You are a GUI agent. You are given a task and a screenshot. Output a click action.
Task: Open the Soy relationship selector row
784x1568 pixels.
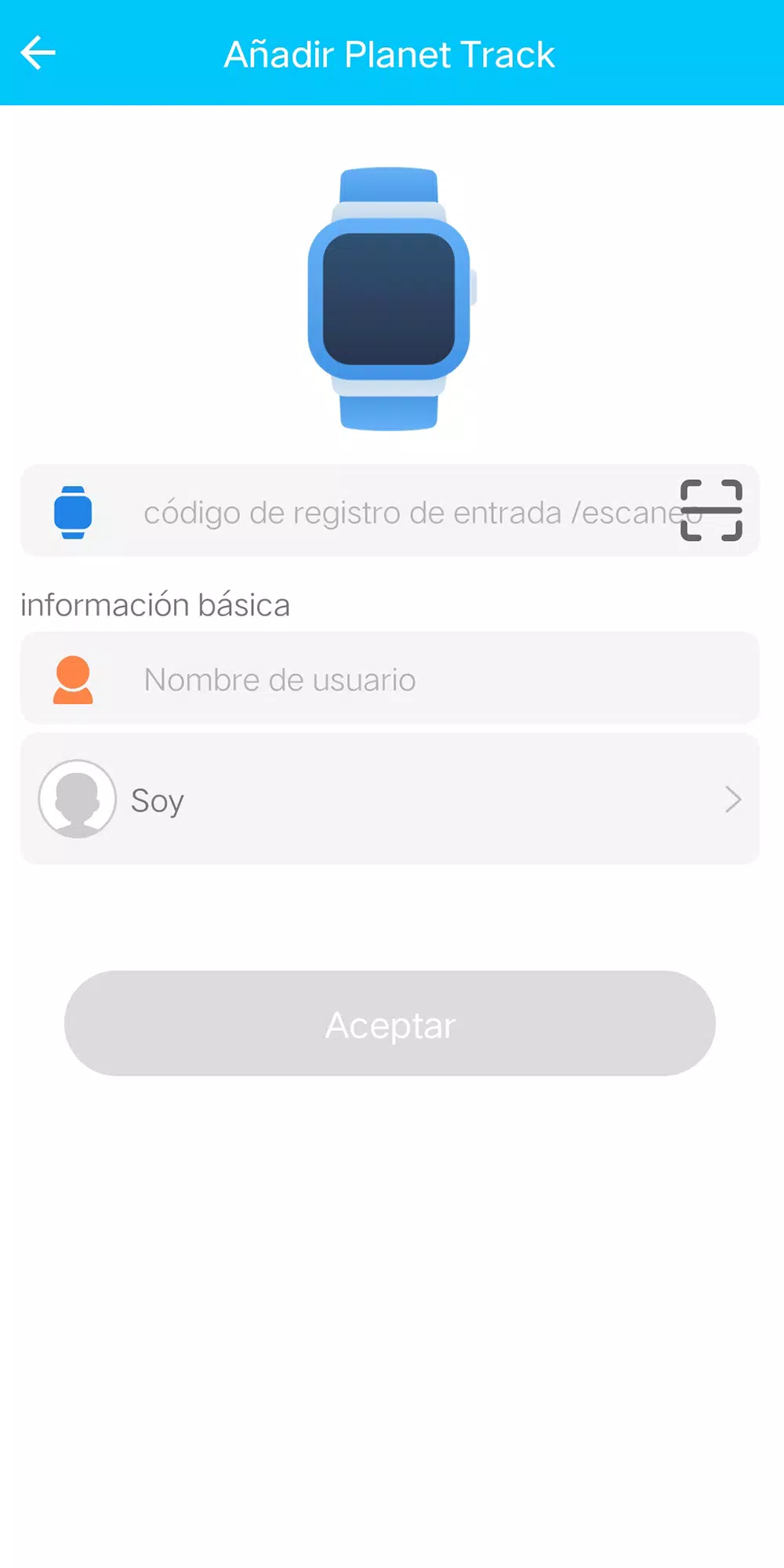(x=390, y=800)
